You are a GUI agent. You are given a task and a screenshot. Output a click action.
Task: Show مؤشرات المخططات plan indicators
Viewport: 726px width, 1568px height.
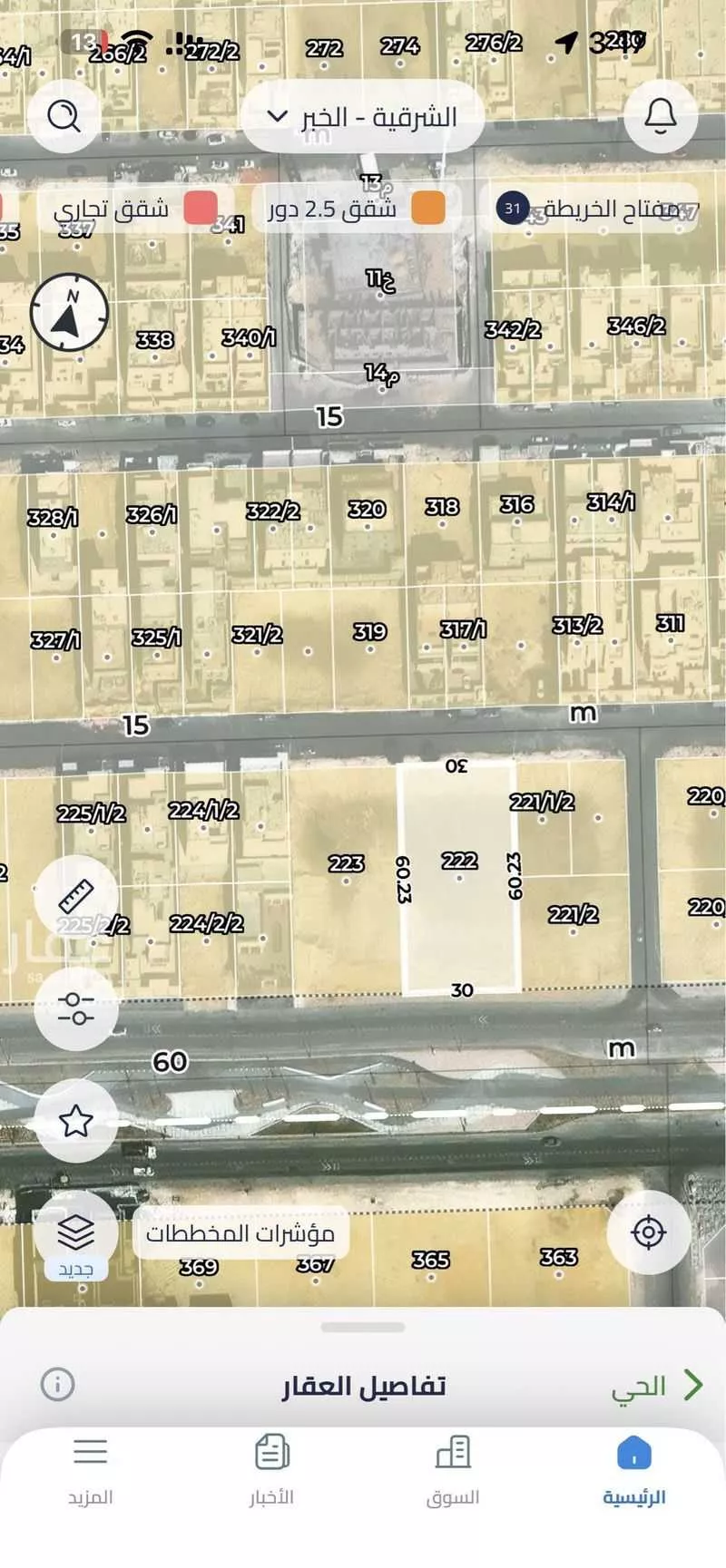tap(240, 1233)
